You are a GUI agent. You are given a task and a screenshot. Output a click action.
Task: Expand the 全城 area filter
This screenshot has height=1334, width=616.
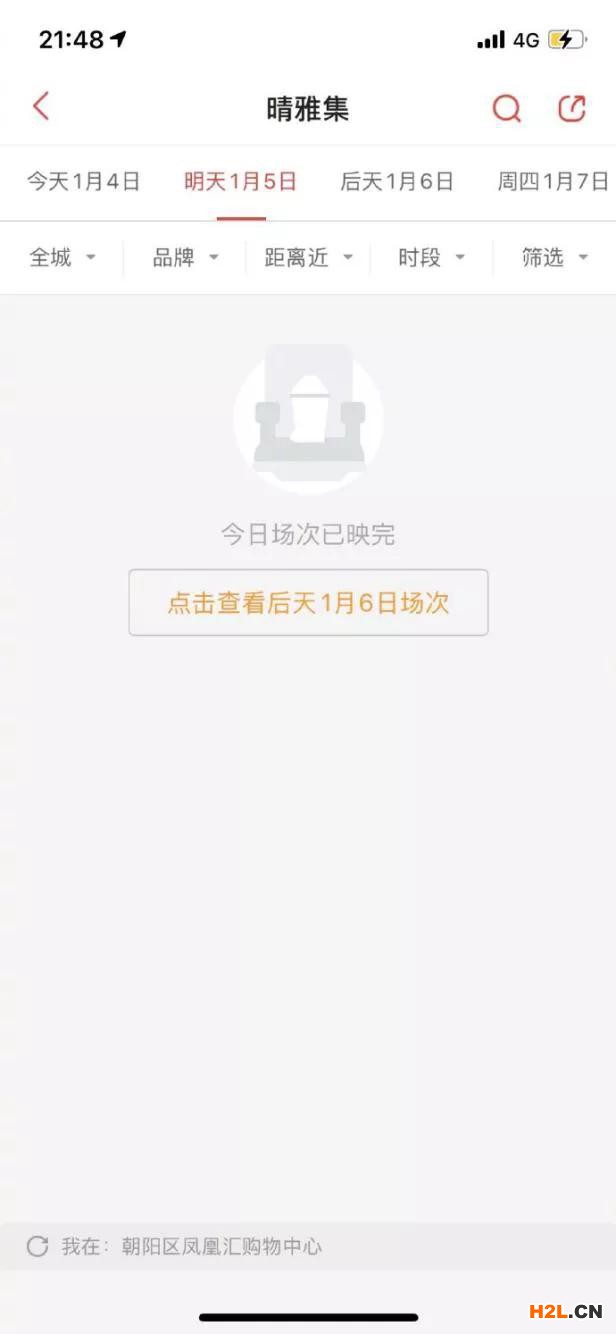click(x=62, y=258)
